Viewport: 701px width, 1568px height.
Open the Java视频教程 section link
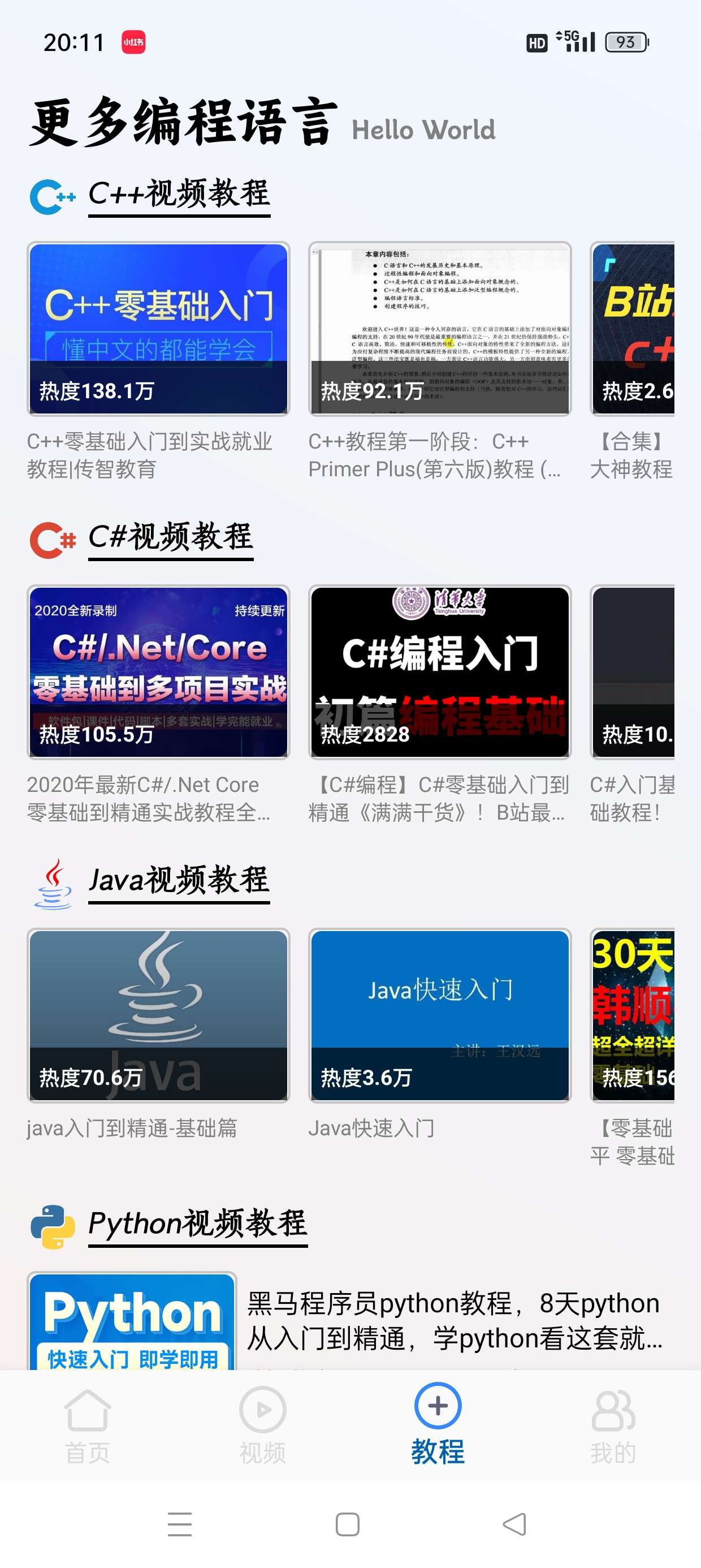point(179,881)
